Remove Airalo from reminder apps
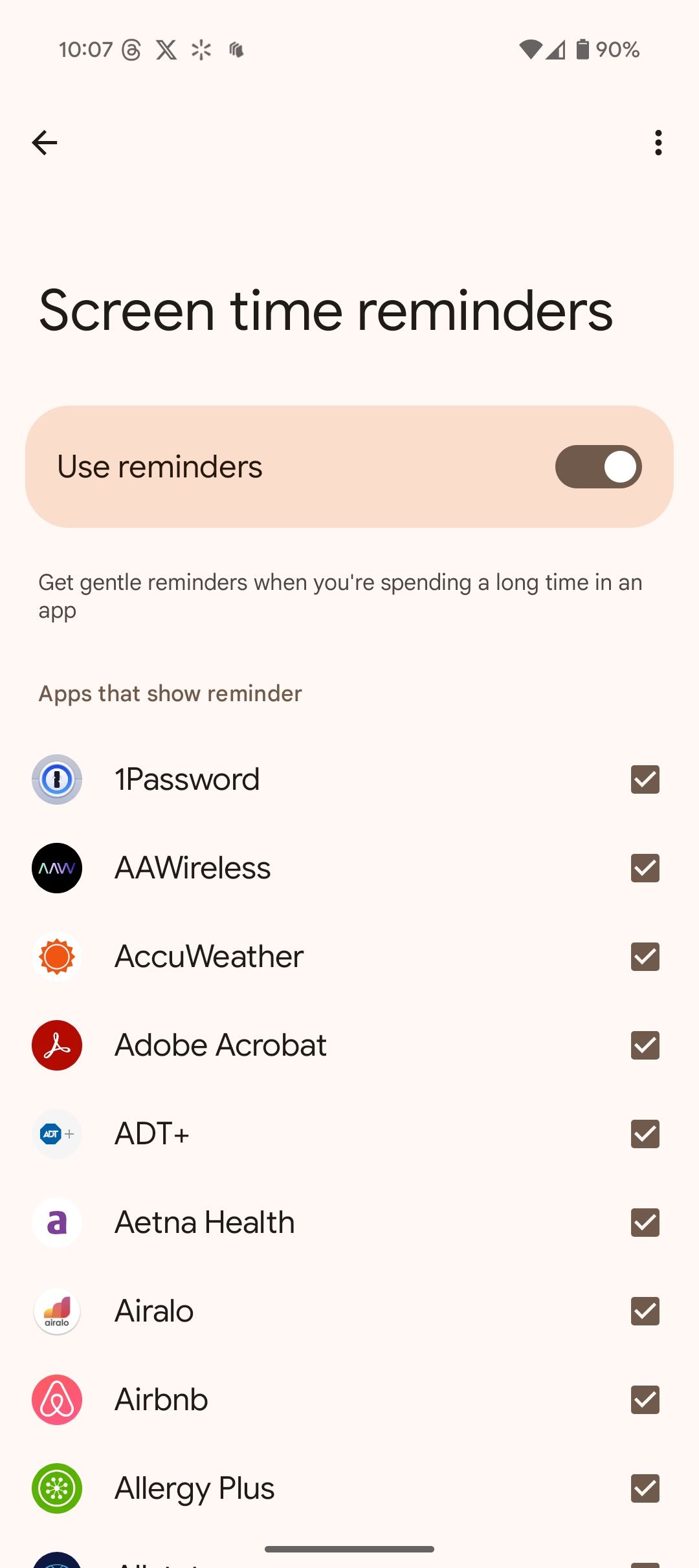This screenshot has height=1568, width=699. click(x=645, y=1311)
